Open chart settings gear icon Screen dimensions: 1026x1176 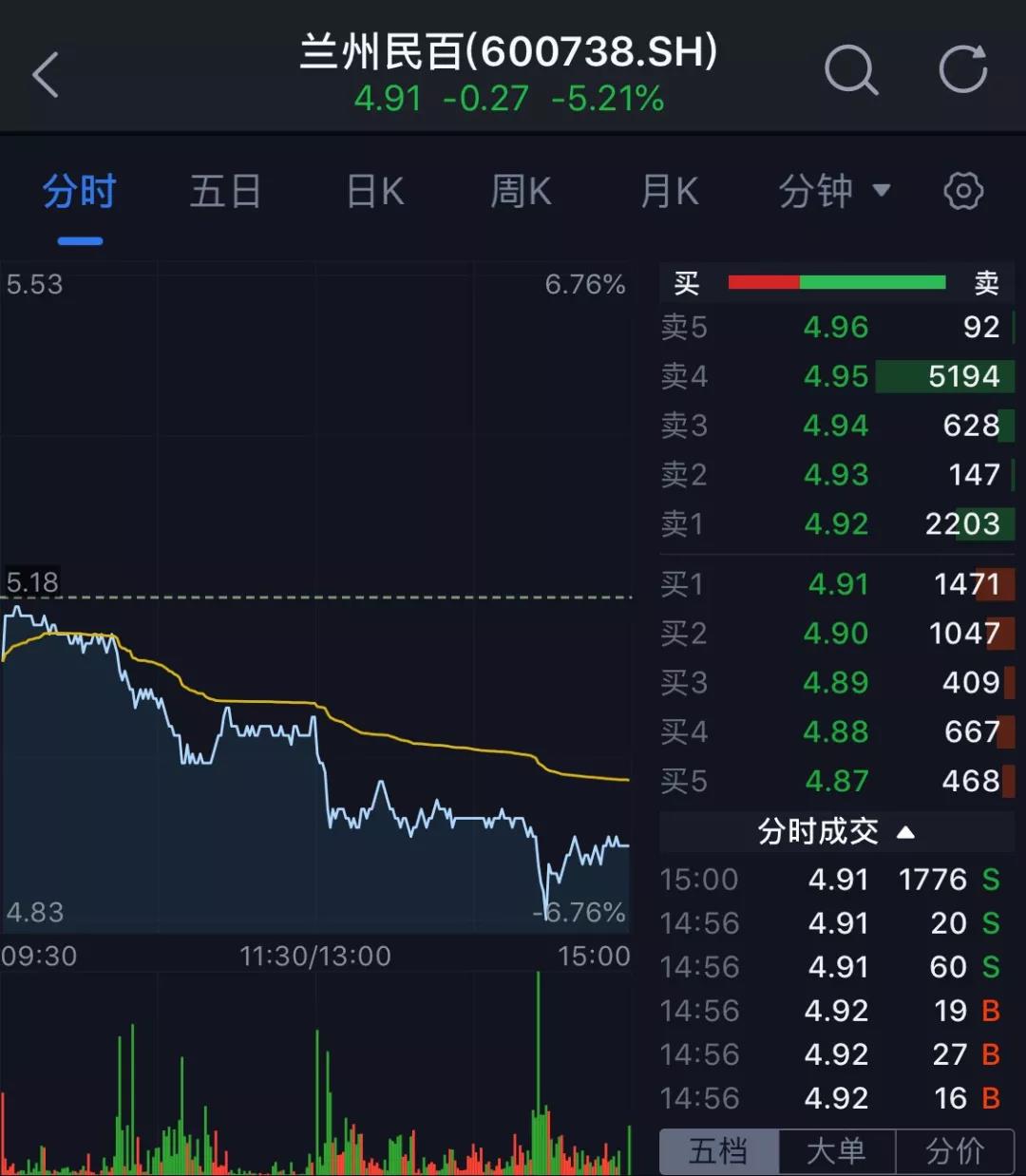(x=963, y=191)
